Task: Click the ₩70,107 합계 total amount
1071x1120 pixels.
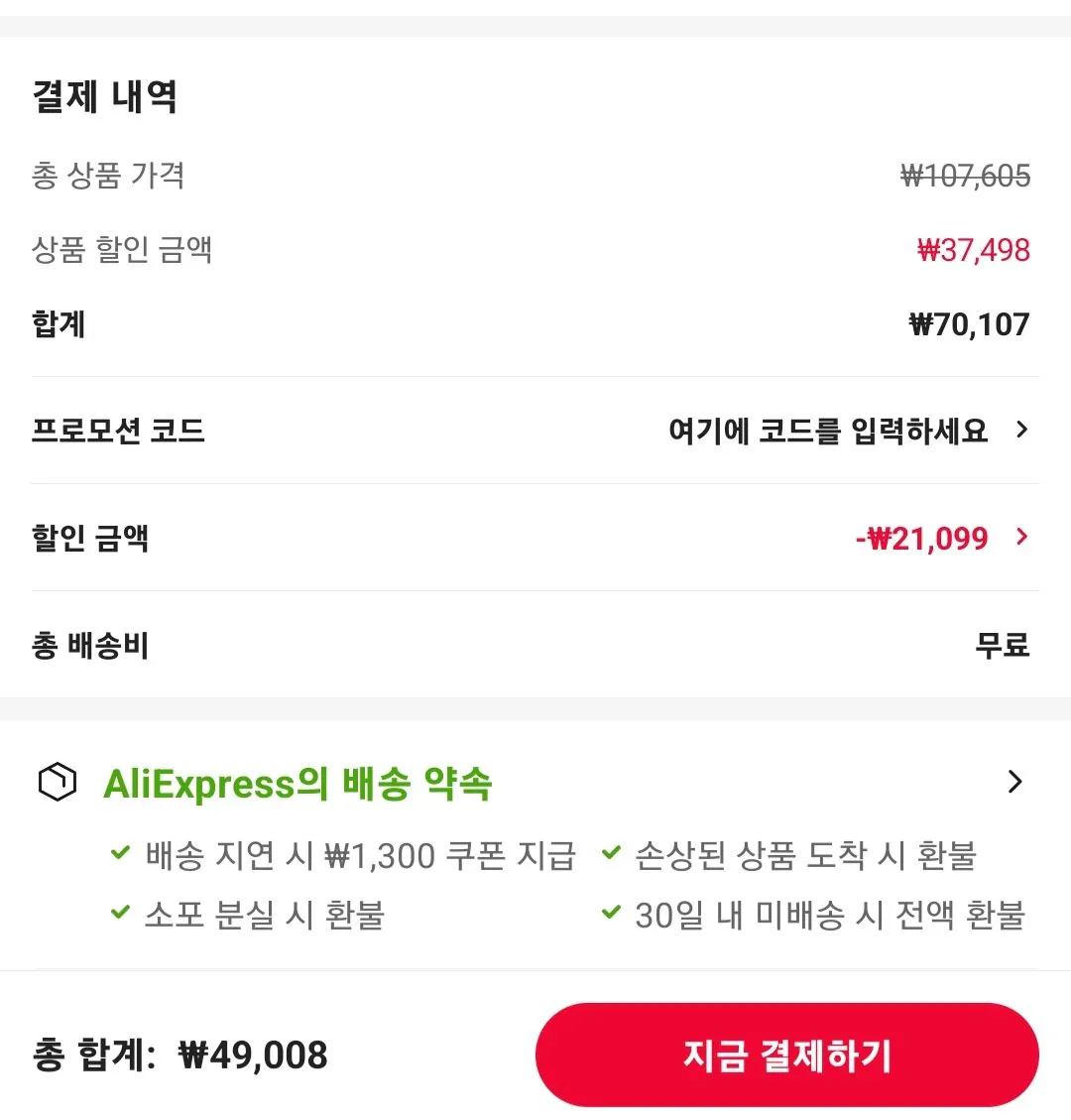Action: click(x=969, y=323)
